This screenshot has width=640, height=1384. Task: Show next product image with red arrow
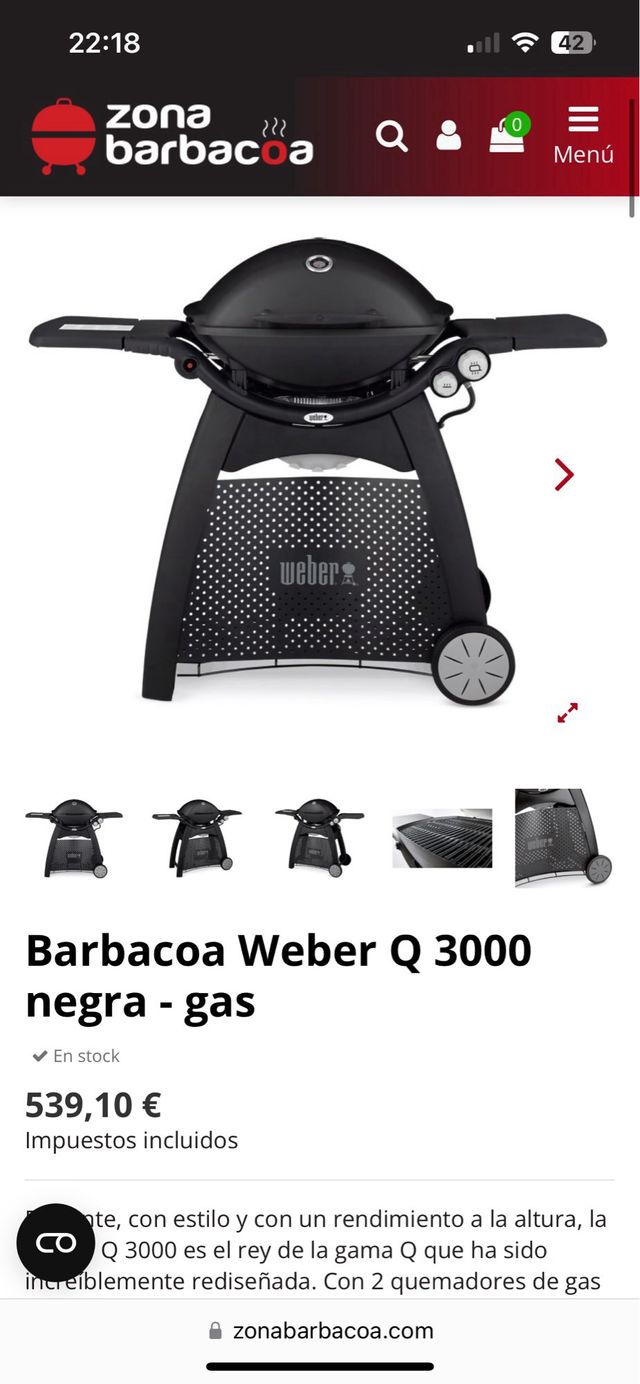[x=564, y=474]
